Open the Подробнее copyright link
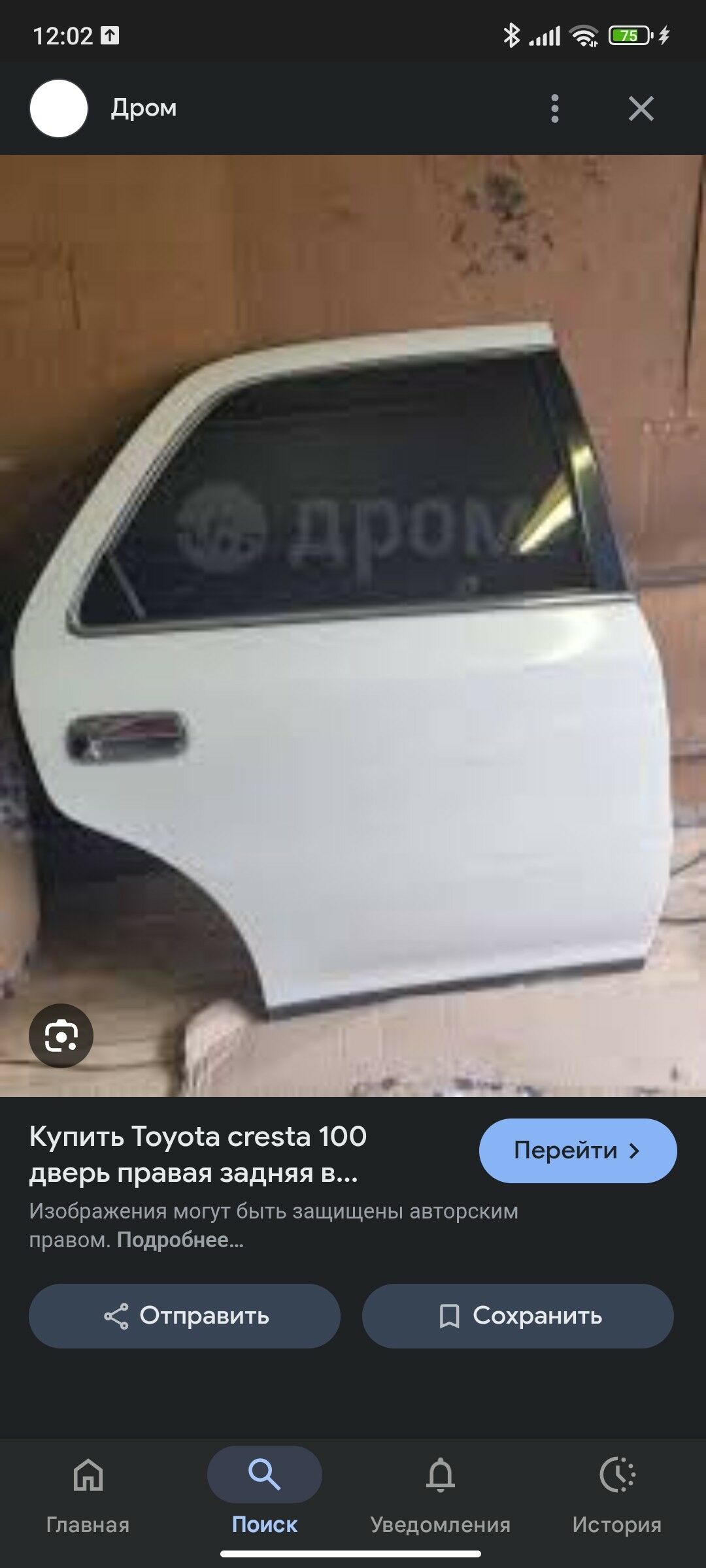The width and height of the screenshot is (706, 1568). pos(180,1239)
